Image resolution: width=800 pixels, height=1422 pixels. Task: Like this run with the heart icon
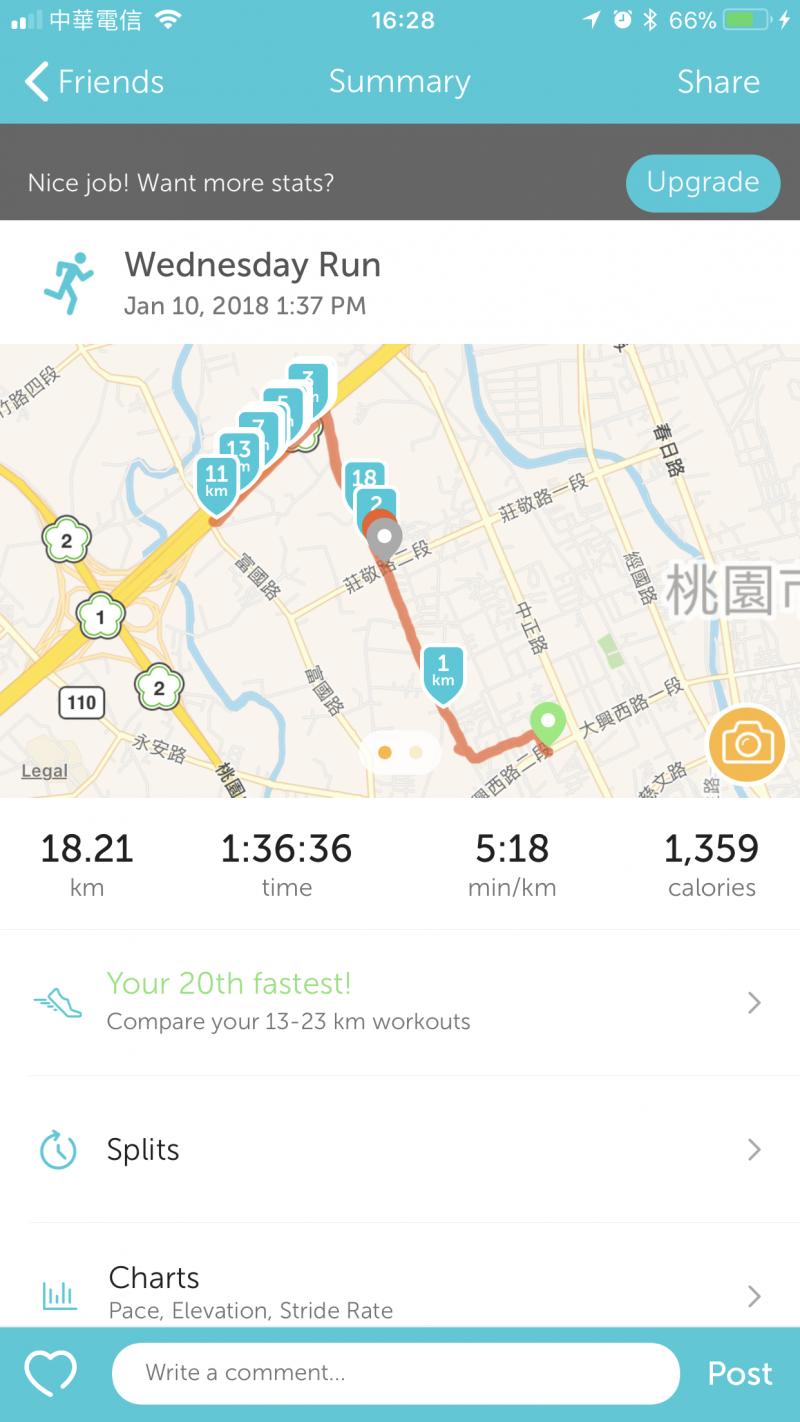[x=50, y=1373]
